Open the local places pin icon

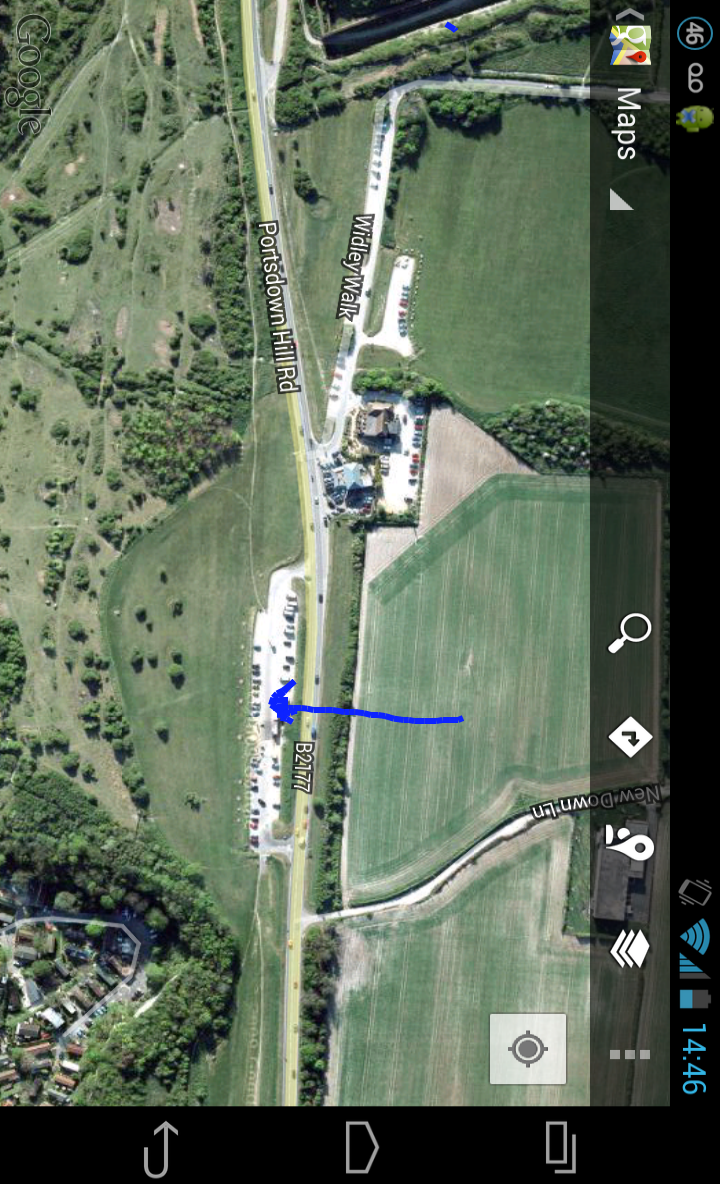pos(630,844)
